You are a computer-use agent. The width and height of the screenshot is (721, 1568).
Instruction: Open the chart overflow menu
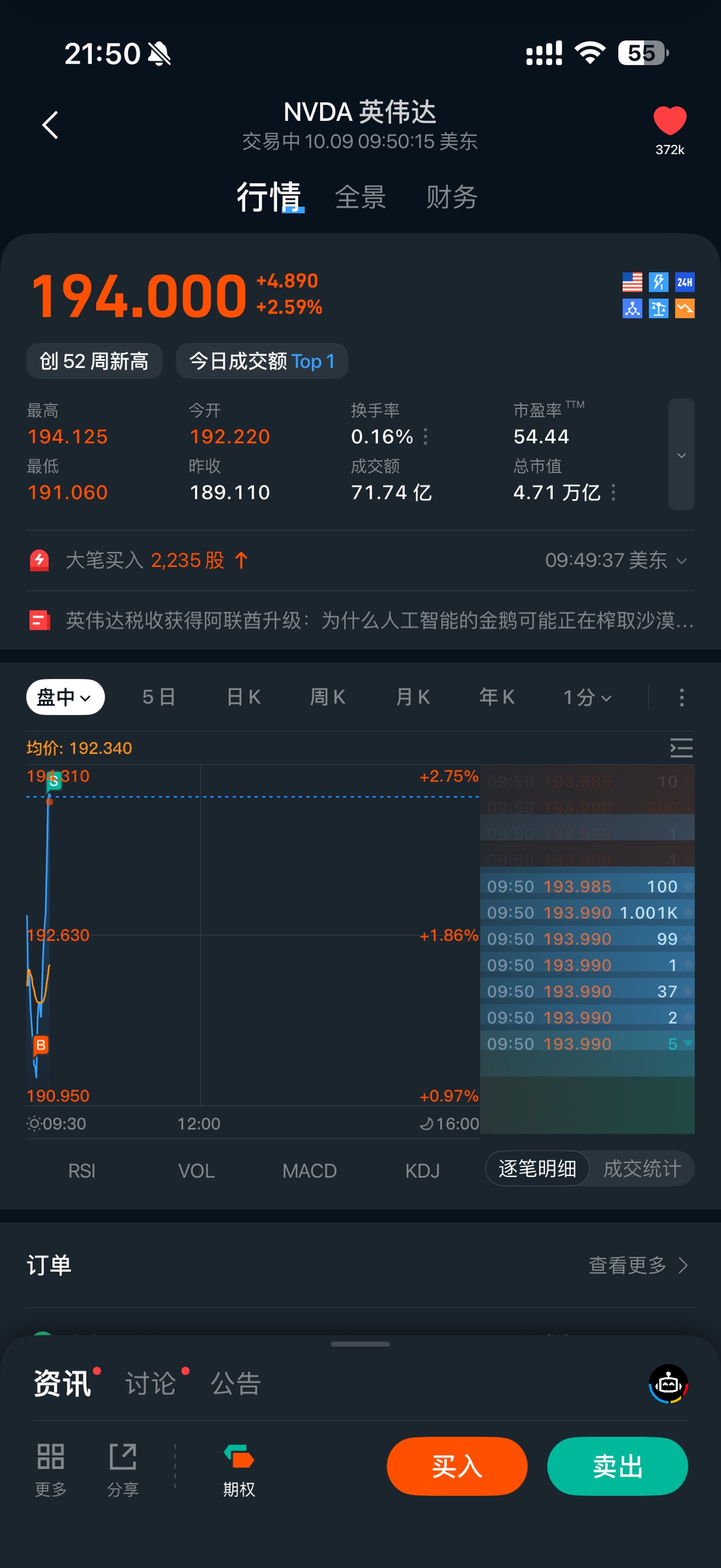681,697
